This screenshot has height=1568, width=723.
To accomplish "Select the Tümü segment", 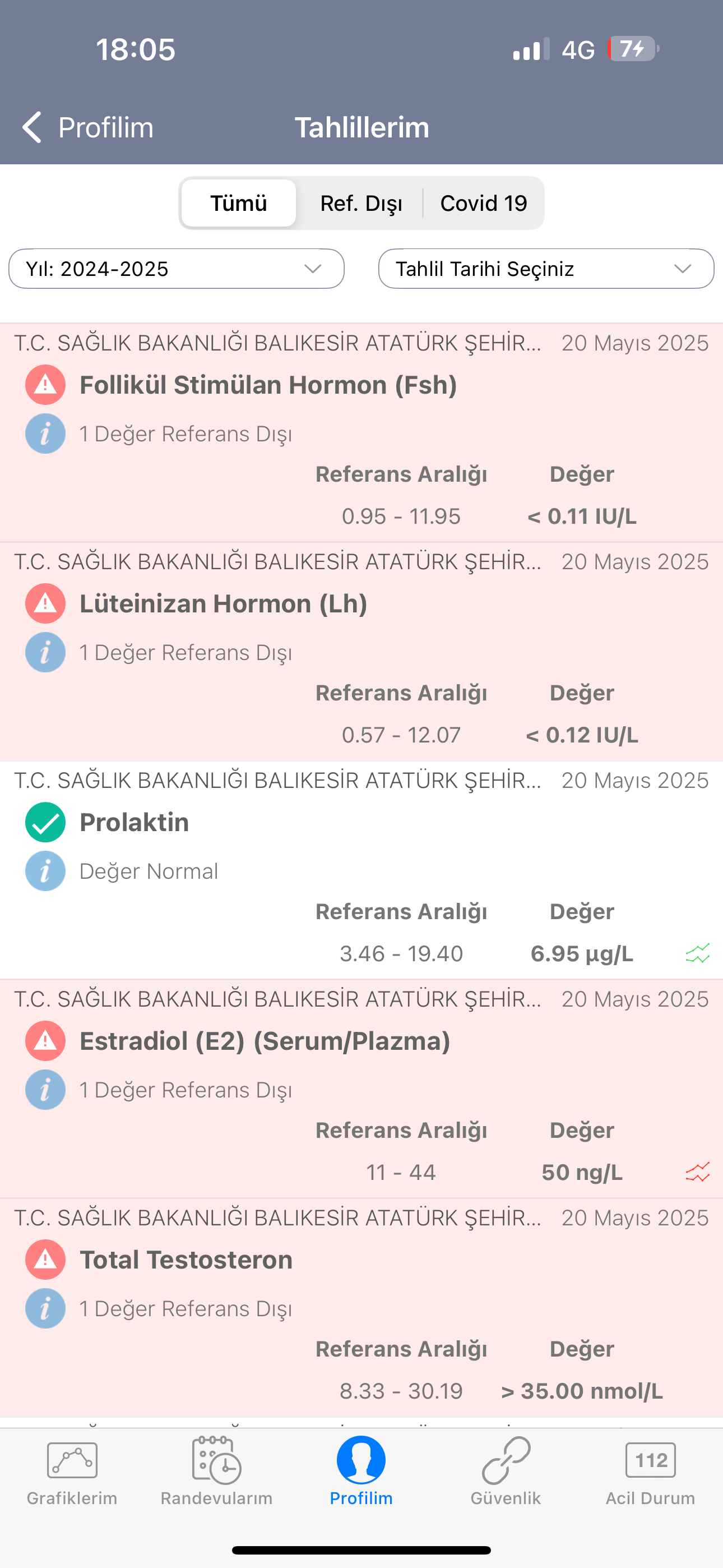I will (x=239, y=204).
